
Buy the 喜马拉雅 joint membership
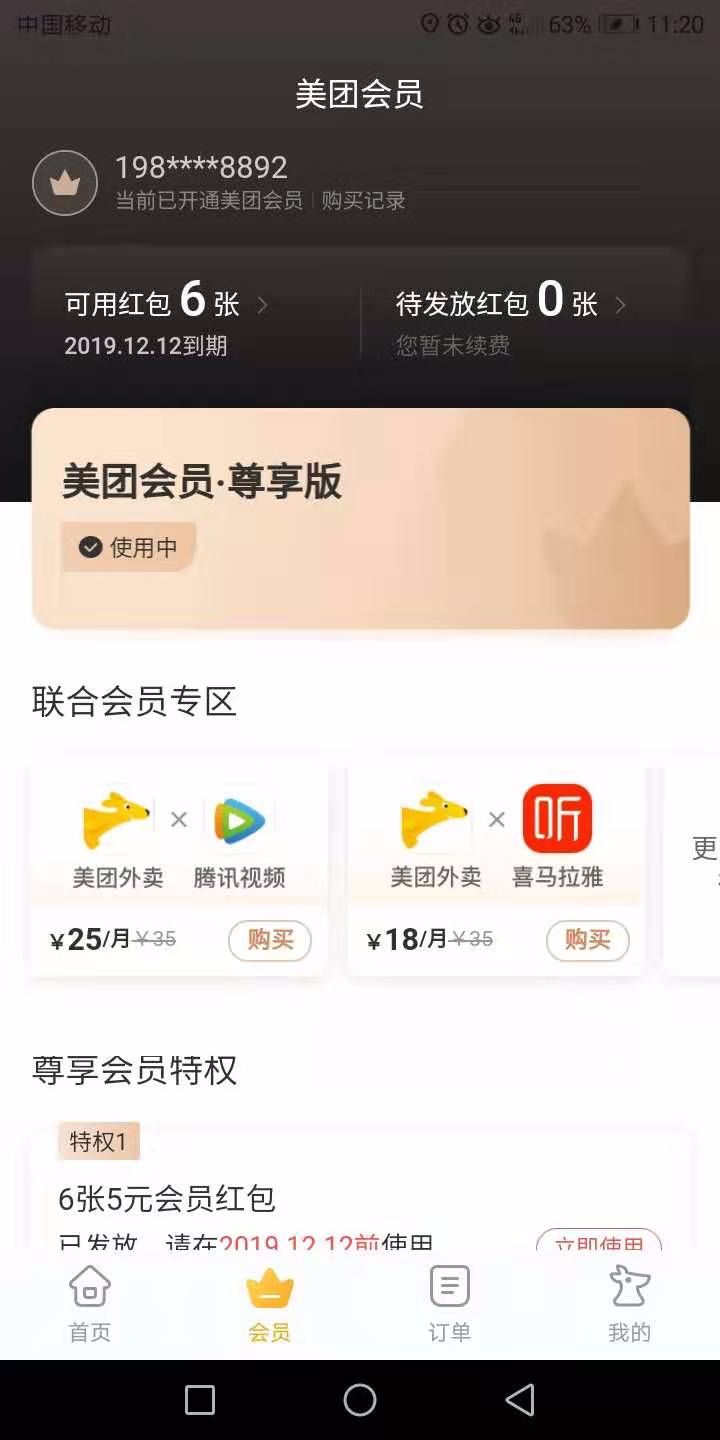pos(588,940)
